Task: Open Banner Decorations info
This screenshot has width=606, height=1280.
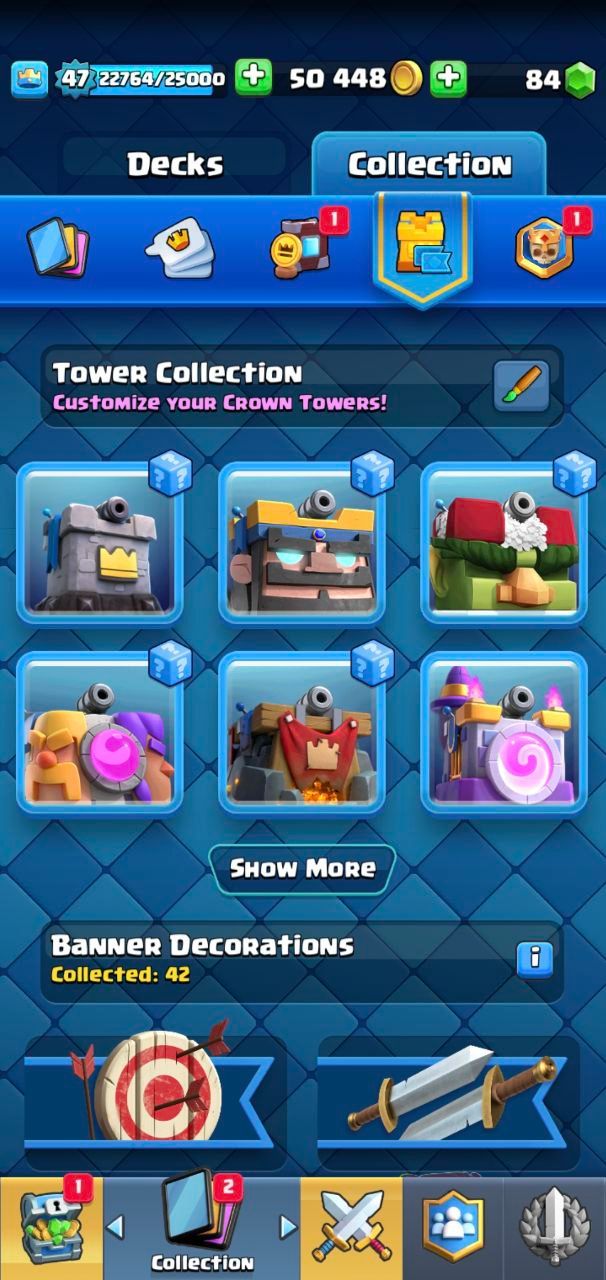Action: click(535, 958)
